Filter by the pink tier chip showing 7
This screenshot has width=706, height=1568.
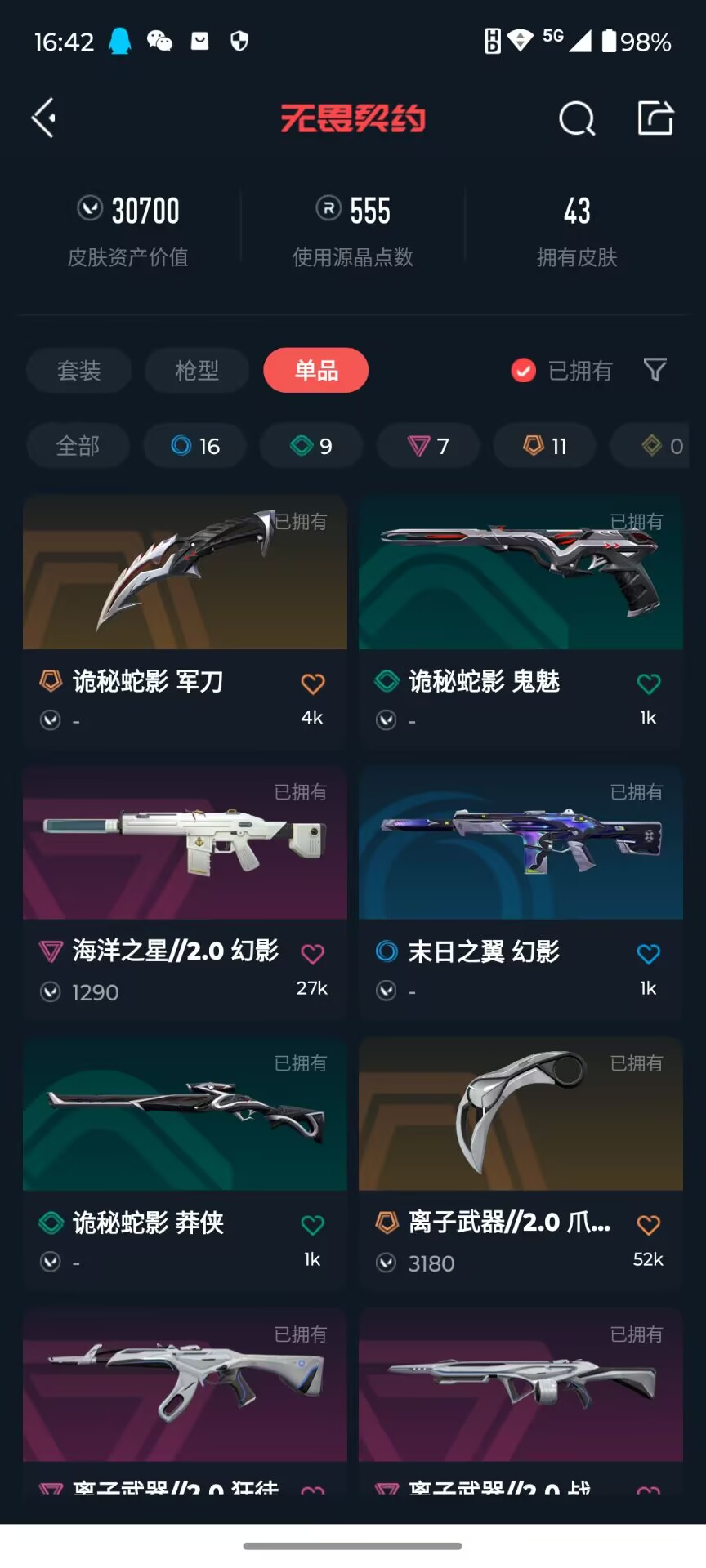tap(428, 446)
